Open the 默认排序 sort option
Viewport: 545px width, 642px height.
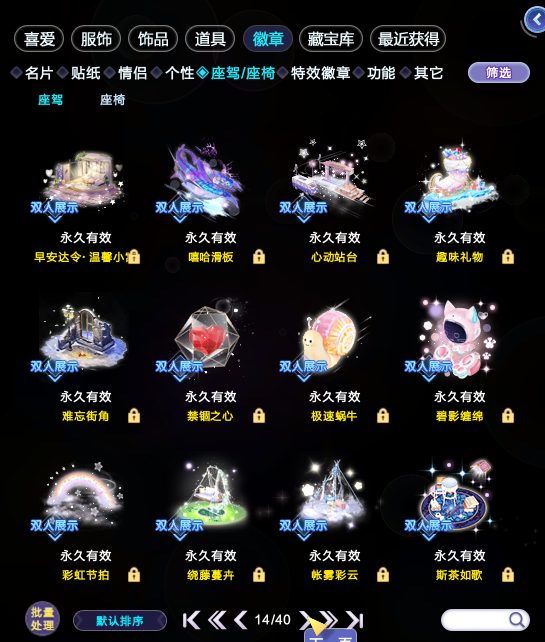pyautogui.click(x=120, y=621)
